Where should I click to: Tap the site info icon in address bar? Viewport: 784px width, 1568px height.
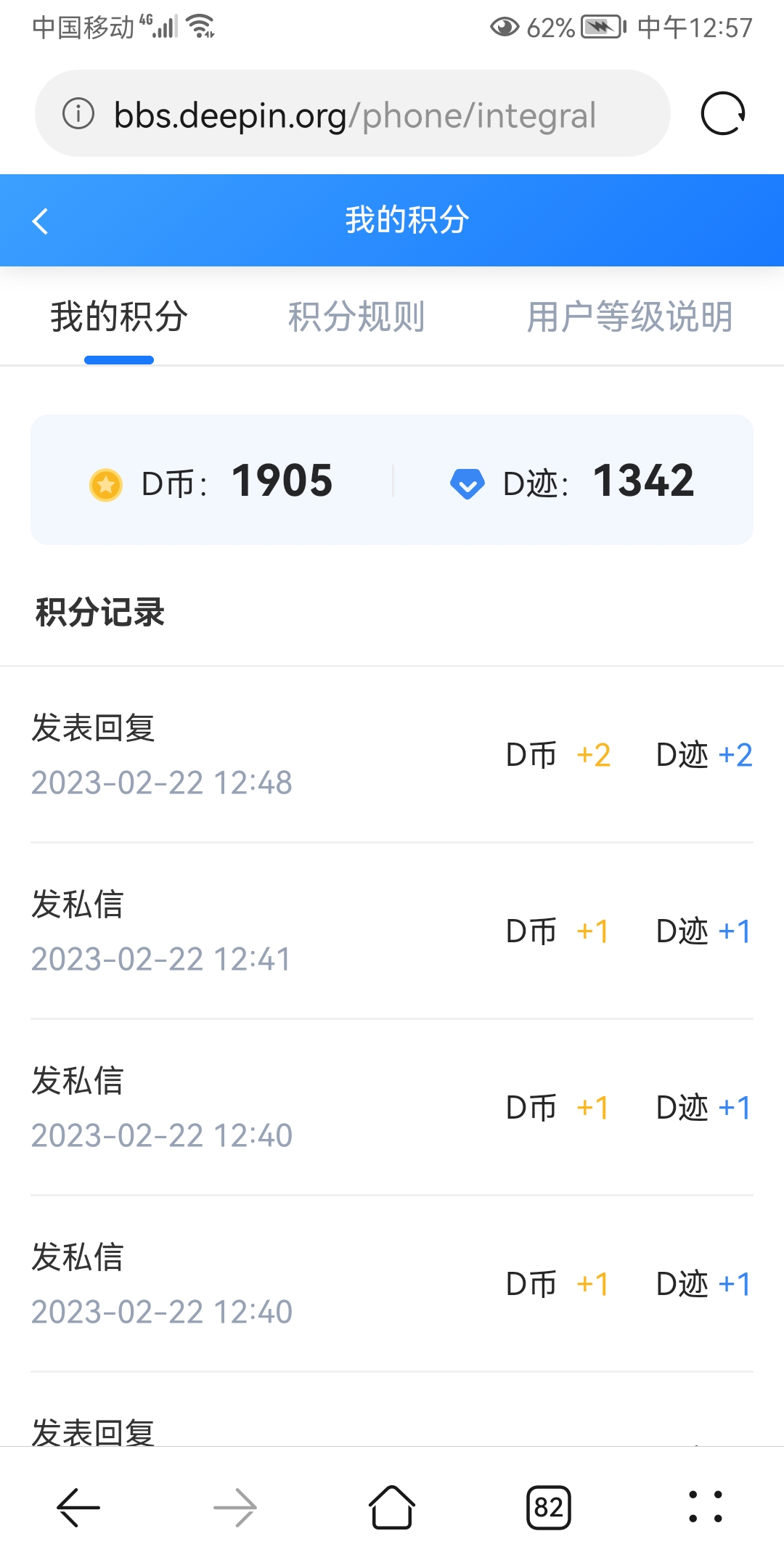(78, 114)
